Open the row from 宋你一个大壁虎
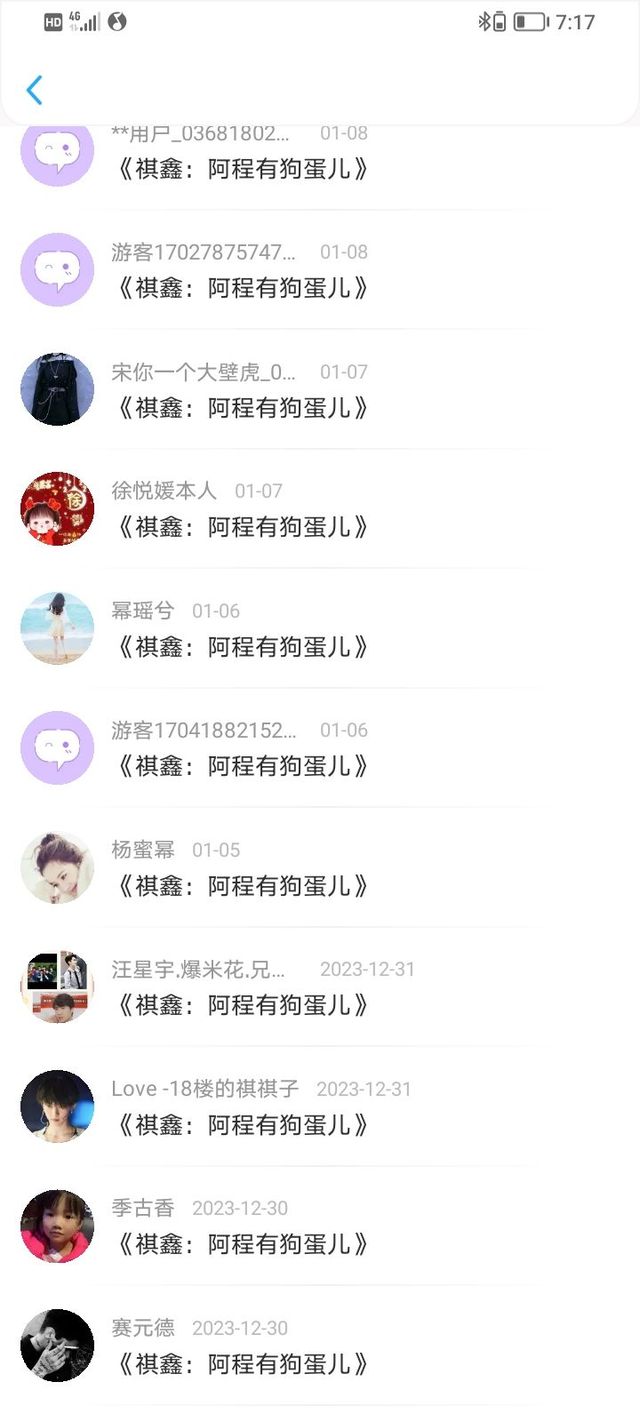This screenshot has height=1422, width=640. [x=320, y=389]
